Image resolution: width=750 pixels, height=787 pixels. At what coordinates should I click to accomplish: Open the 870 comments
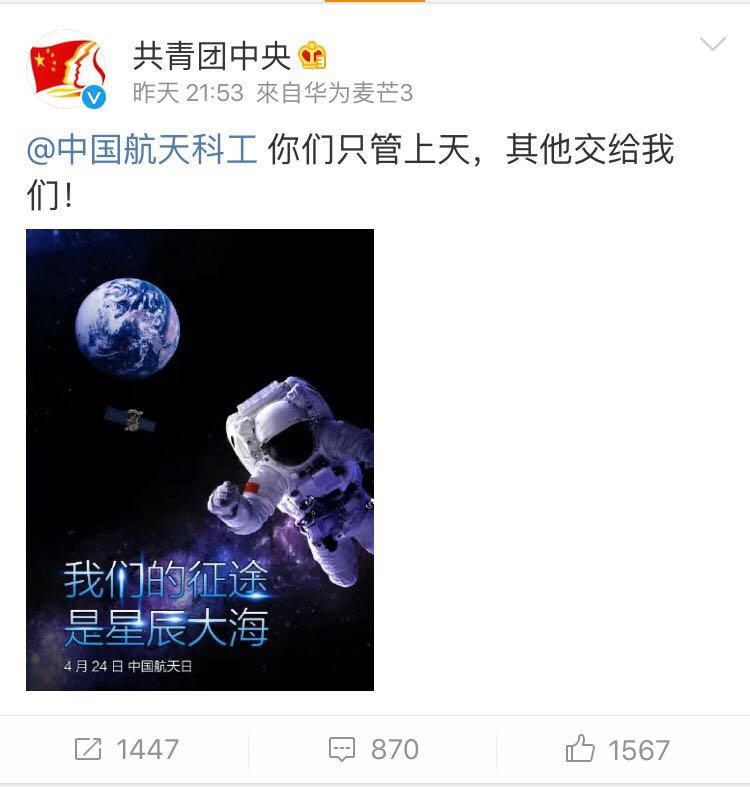coord(374,749)
